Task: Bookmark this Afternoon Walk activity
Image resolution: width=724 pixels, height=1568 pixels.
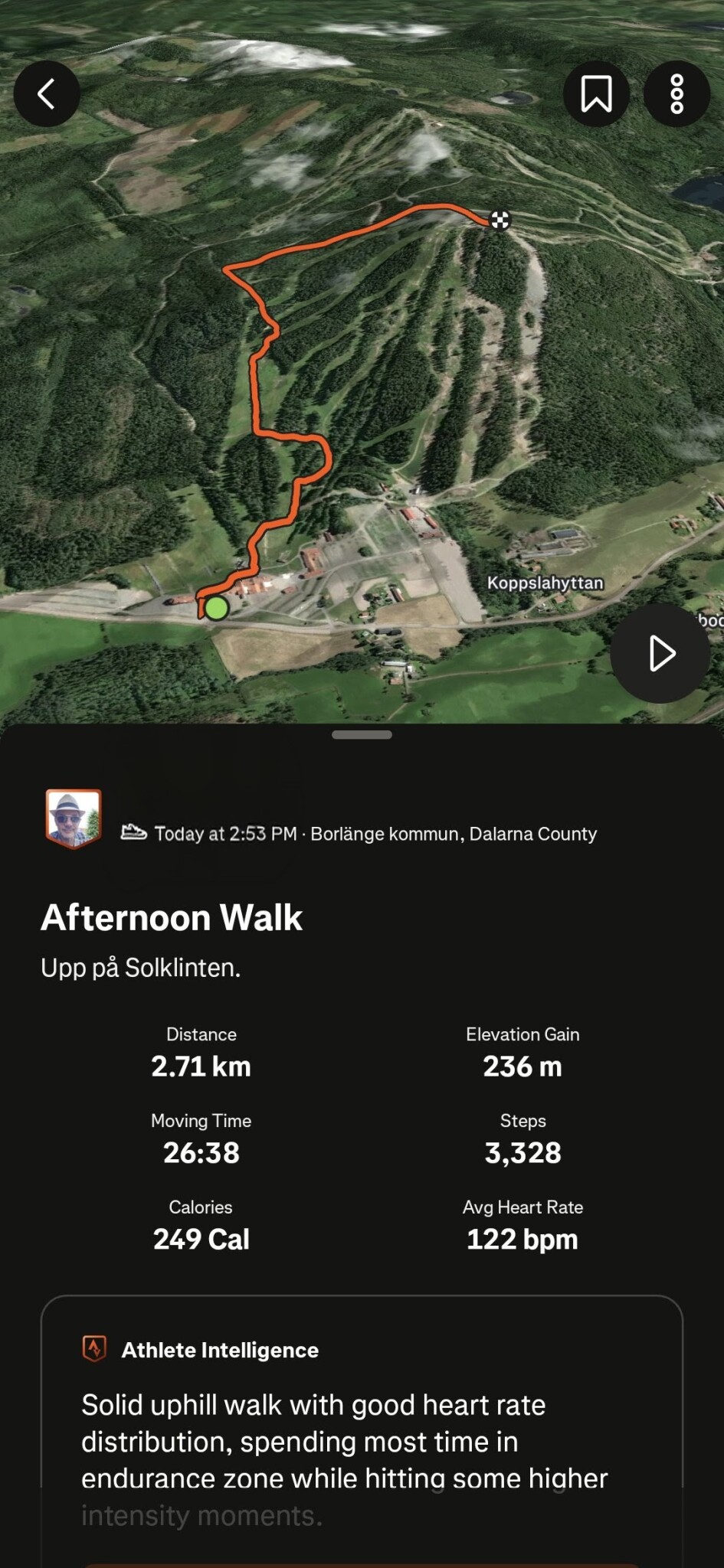Action: point(596,94)
